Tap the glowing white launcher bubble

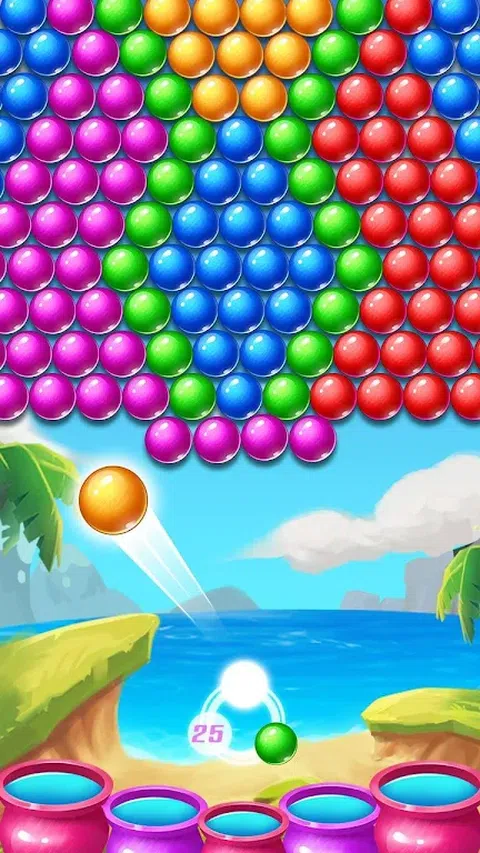tap(244, 684)
